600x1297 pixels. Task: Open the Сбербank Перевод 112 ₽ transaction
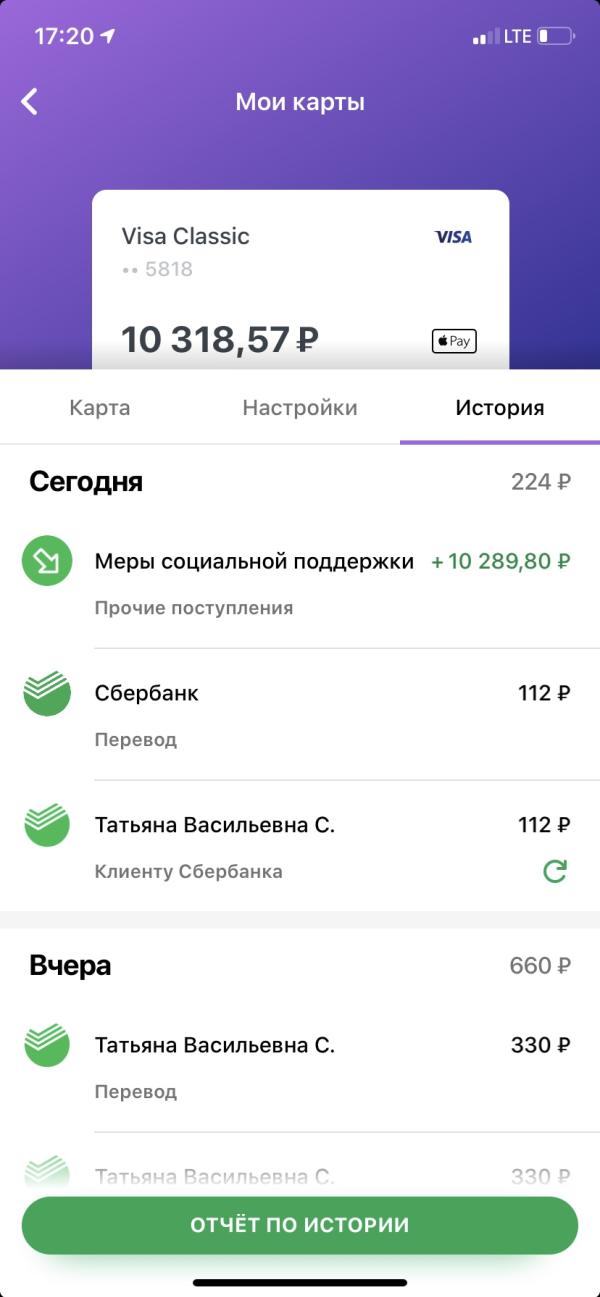click(300, 714)
